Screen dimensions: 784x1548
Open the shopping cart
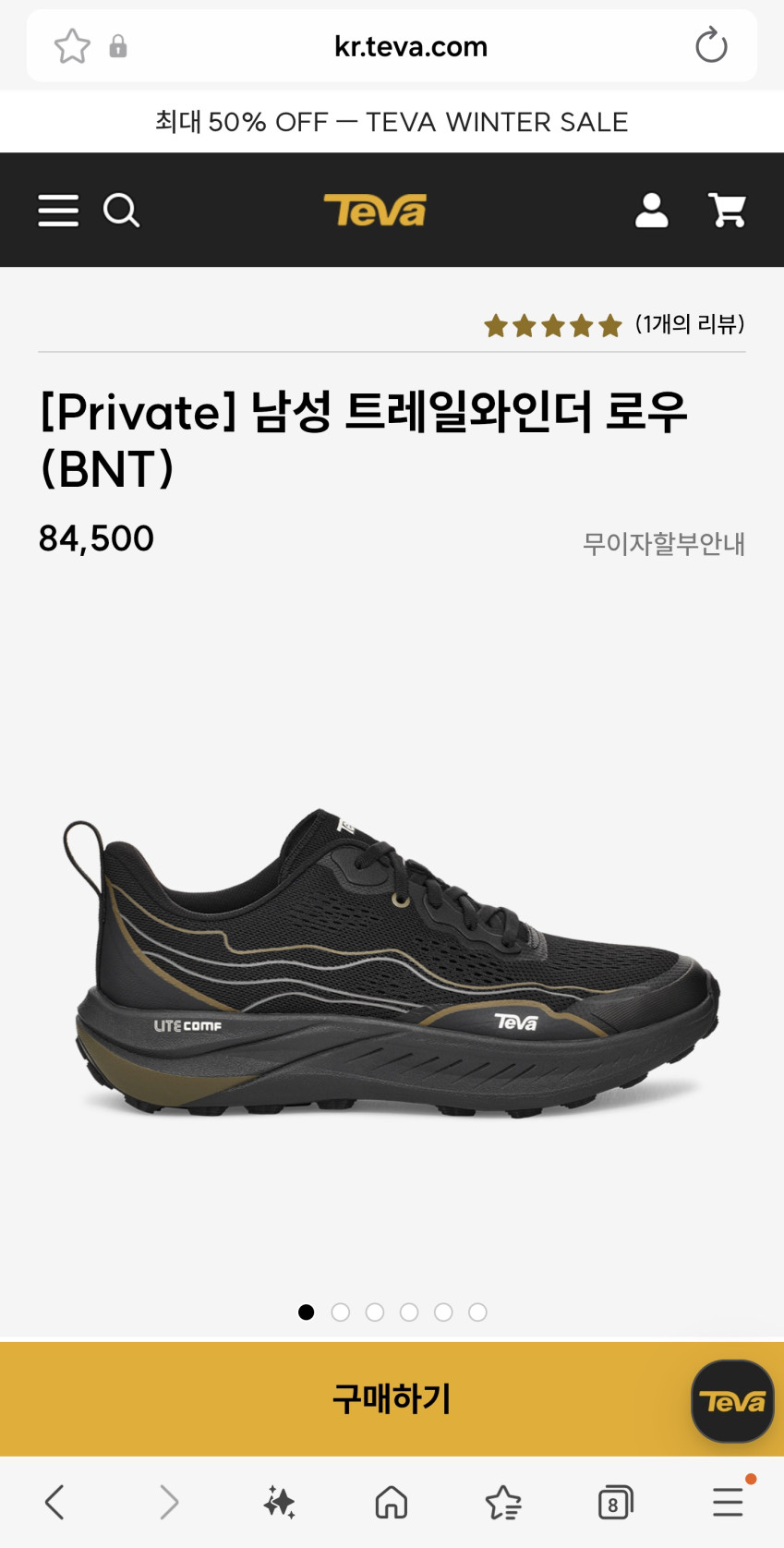[727, 211]
